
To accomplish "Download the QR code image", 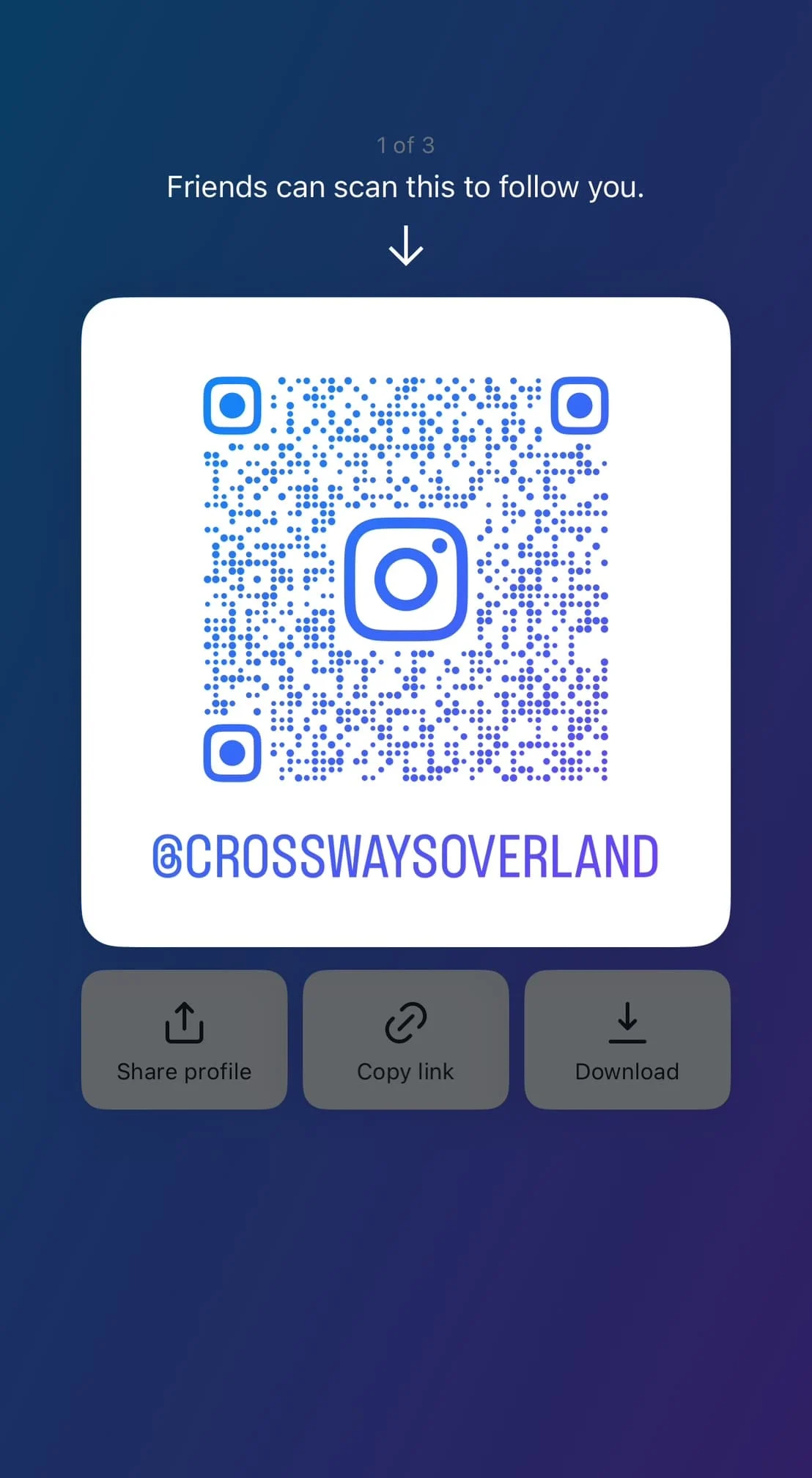I will [627, 1039].
